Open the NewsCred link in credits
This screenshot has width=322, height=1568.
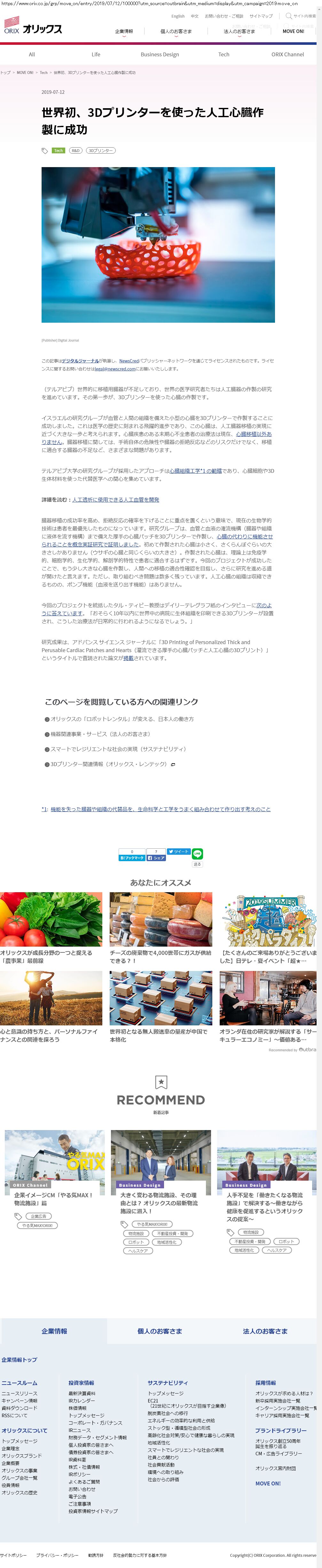(x=129, y=360)
